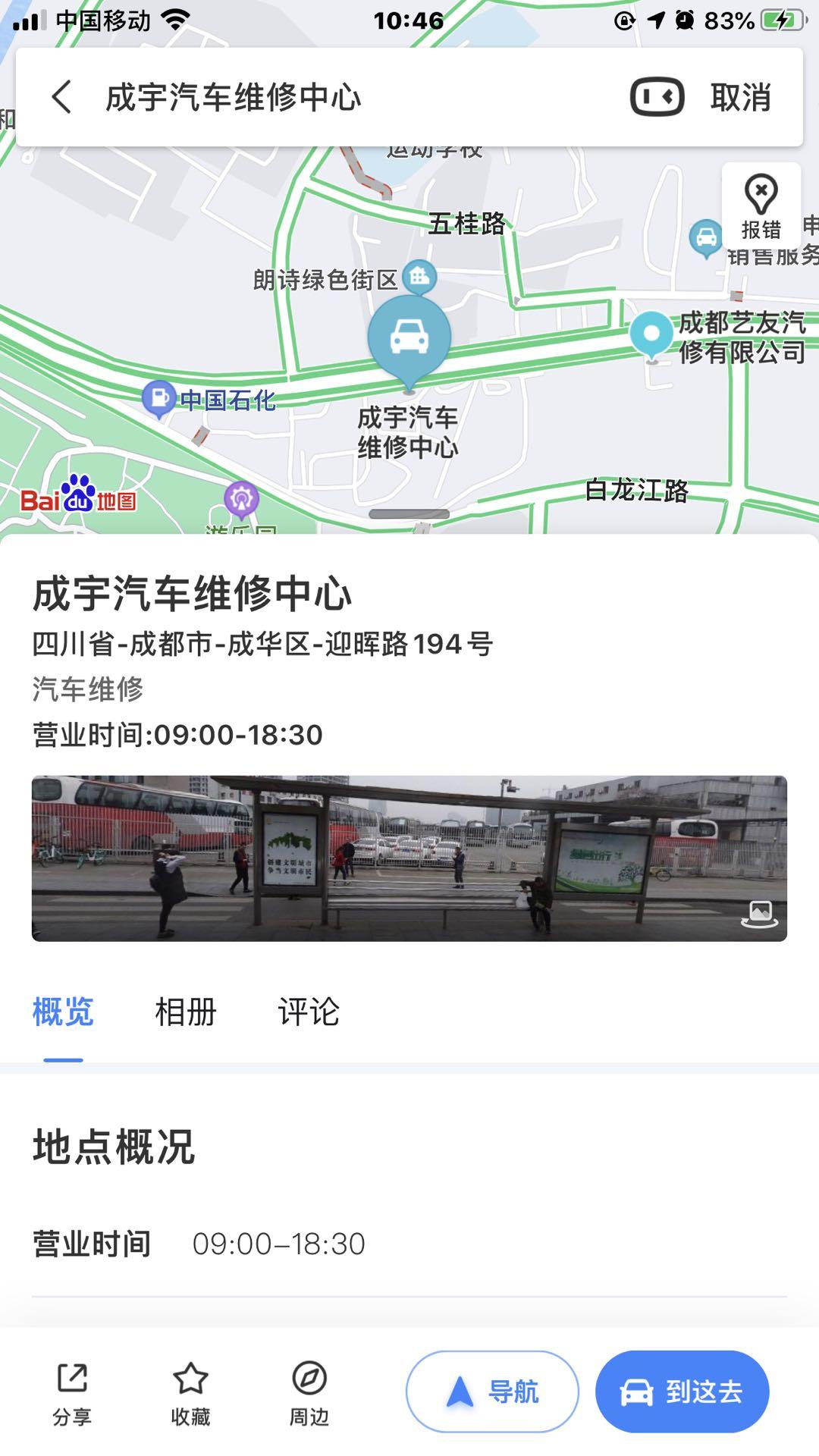Start navigation with 导航 button
This screenshot has width=819, height=1456.
click(492, 1392)
